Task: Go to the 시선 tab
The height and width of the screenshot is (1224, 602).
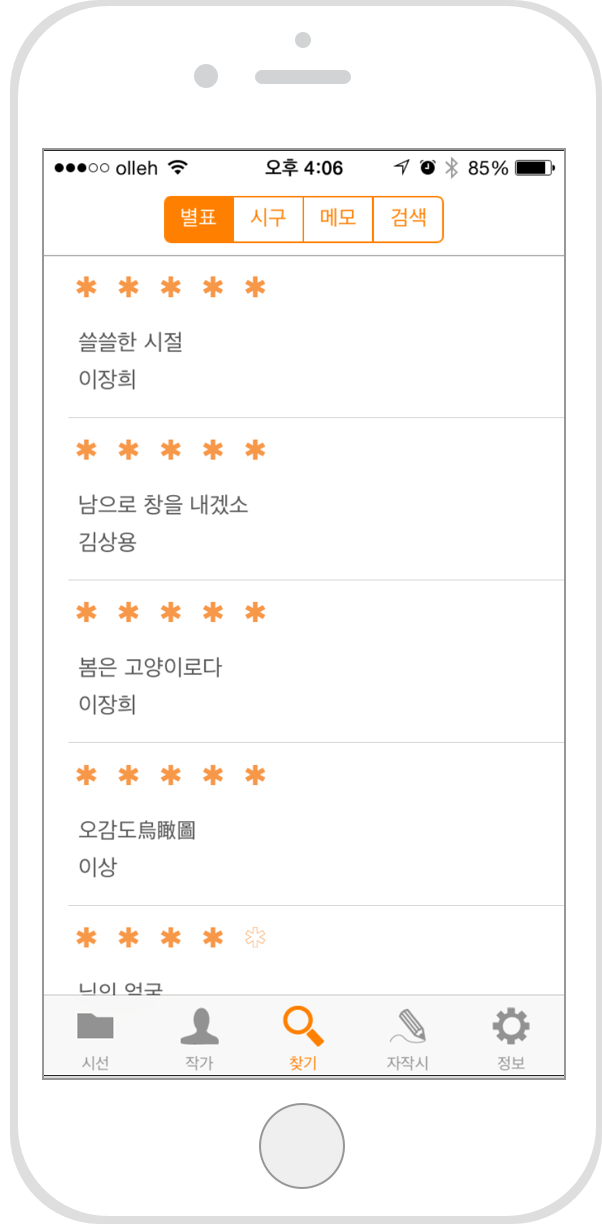Action: point(95,1038)
